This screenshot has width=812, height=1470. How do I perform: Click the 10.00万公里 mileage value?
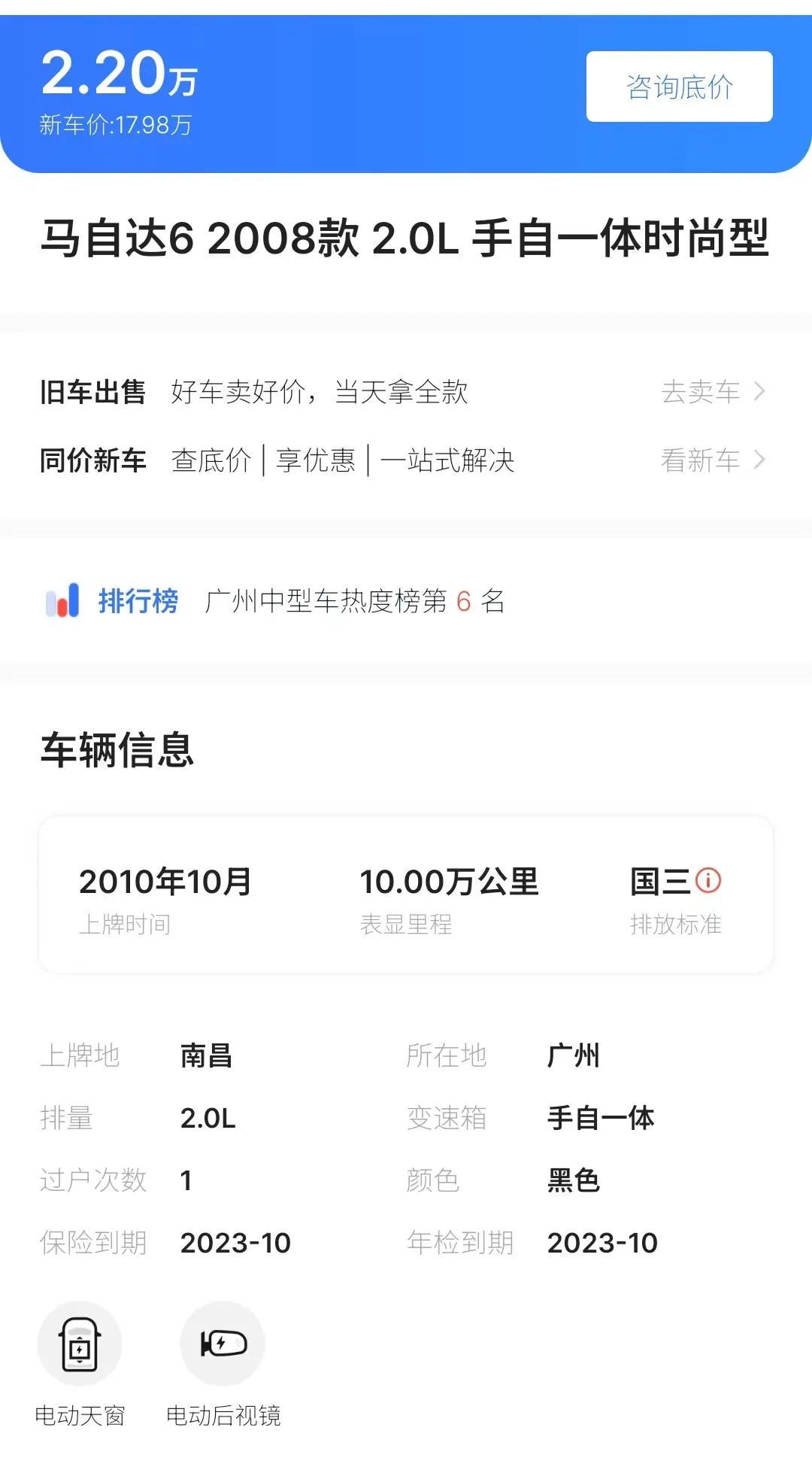tap(449, 880)
